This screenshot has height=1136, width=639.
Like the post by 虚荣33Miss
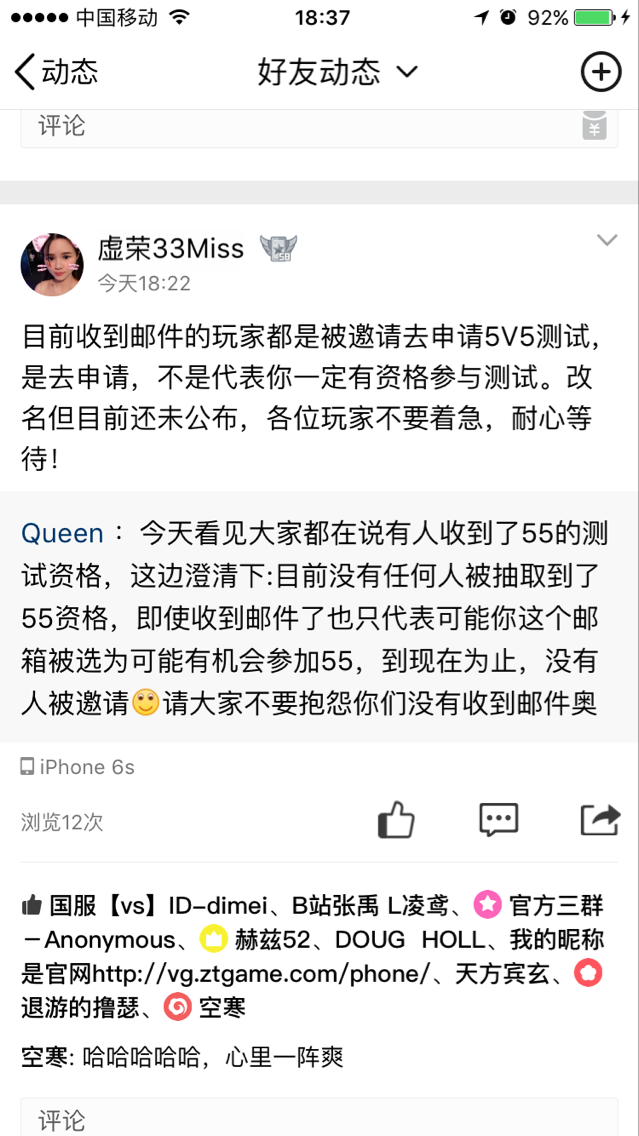[x=396, y=820]
